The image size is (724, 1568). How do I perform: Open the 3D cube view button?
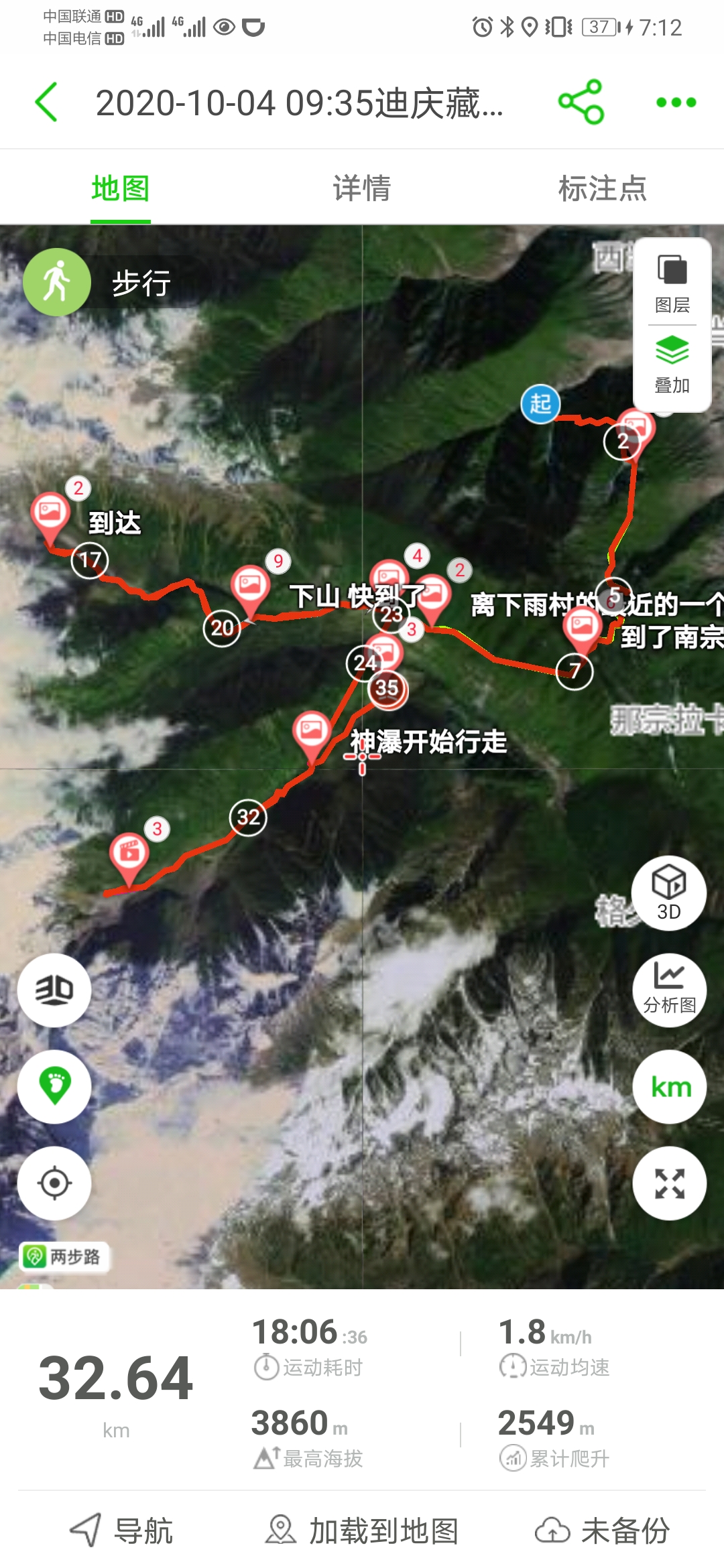tap(669, 892)
